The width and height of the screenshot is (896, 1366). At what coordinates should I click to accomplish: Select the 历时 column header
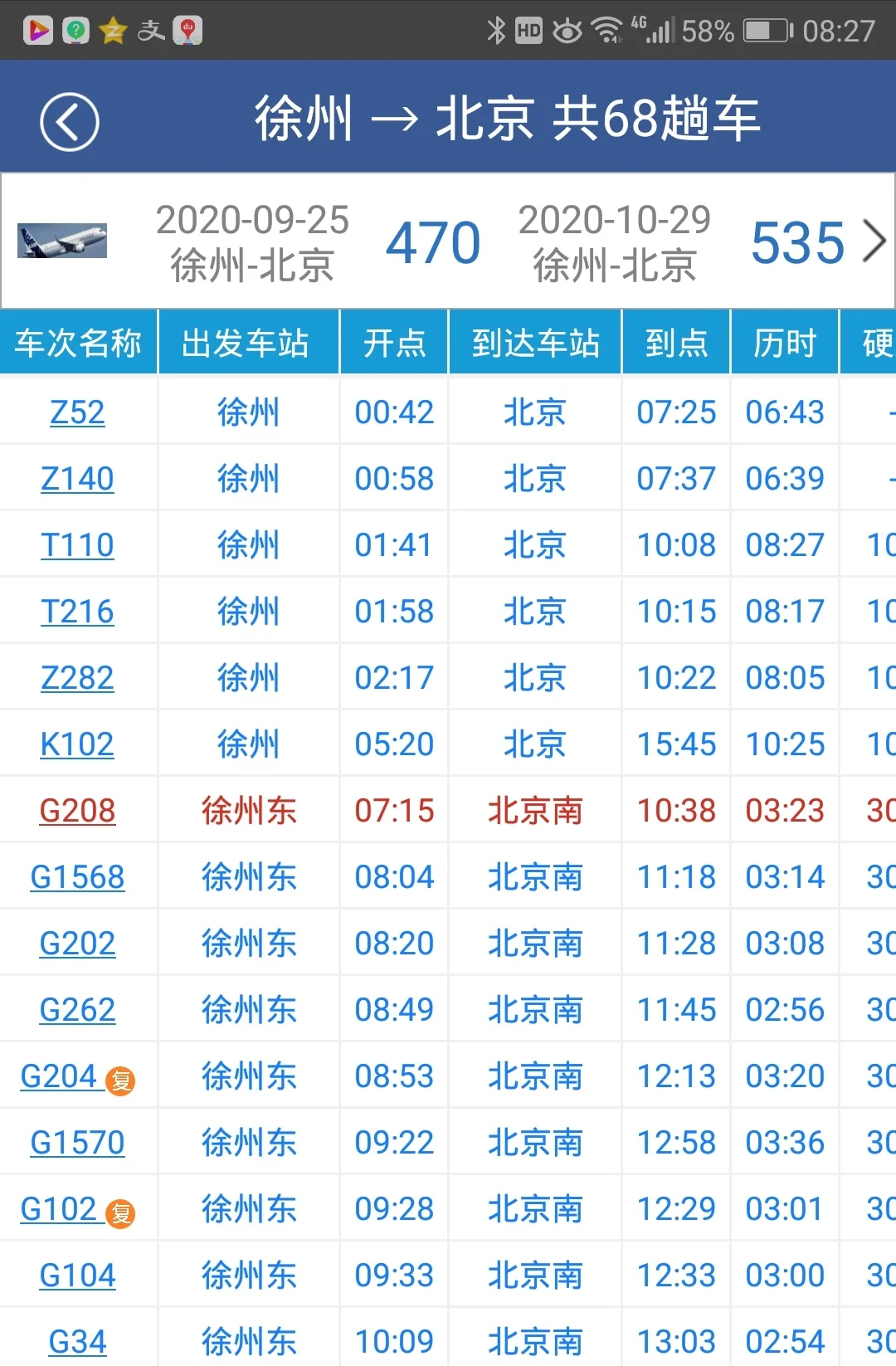click(x=783, y=341)
